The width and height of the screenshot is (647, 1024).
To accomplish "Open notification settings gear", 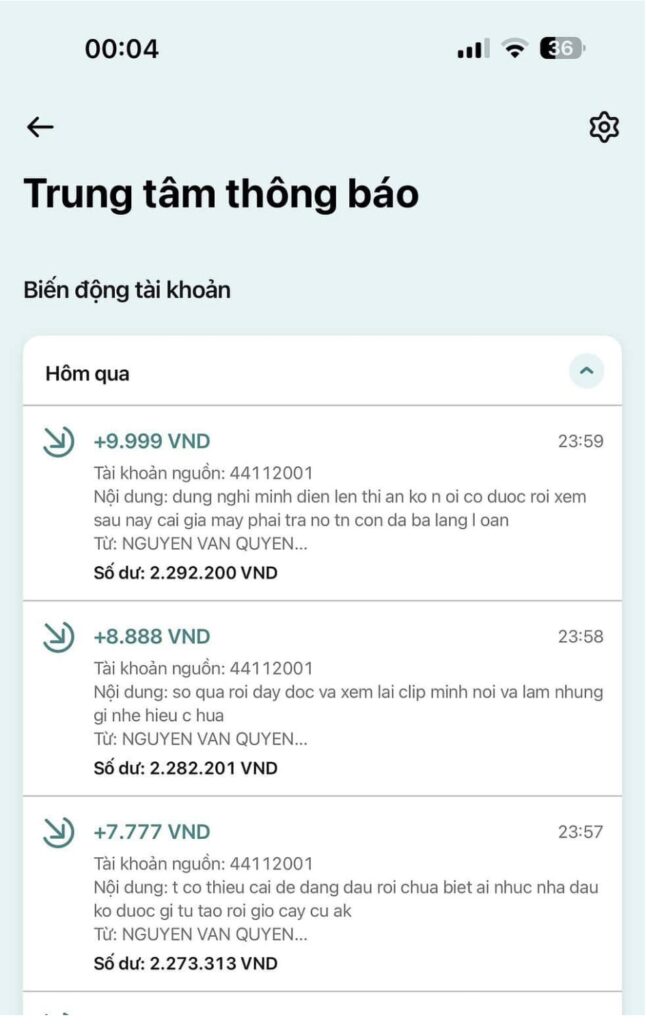I will coord(604,127).
